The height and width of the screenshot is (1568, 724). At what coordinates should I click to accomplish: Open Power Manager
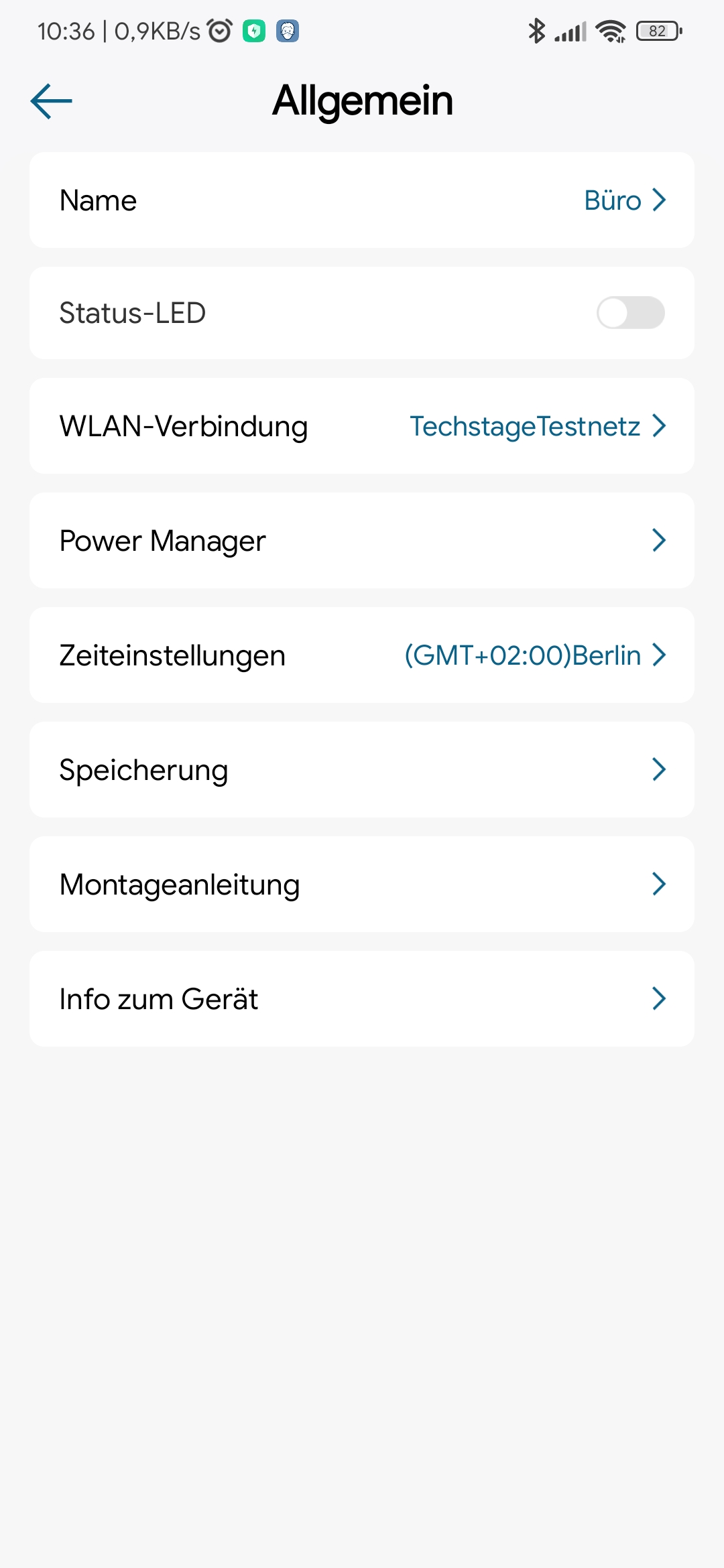tap(362, 541)
